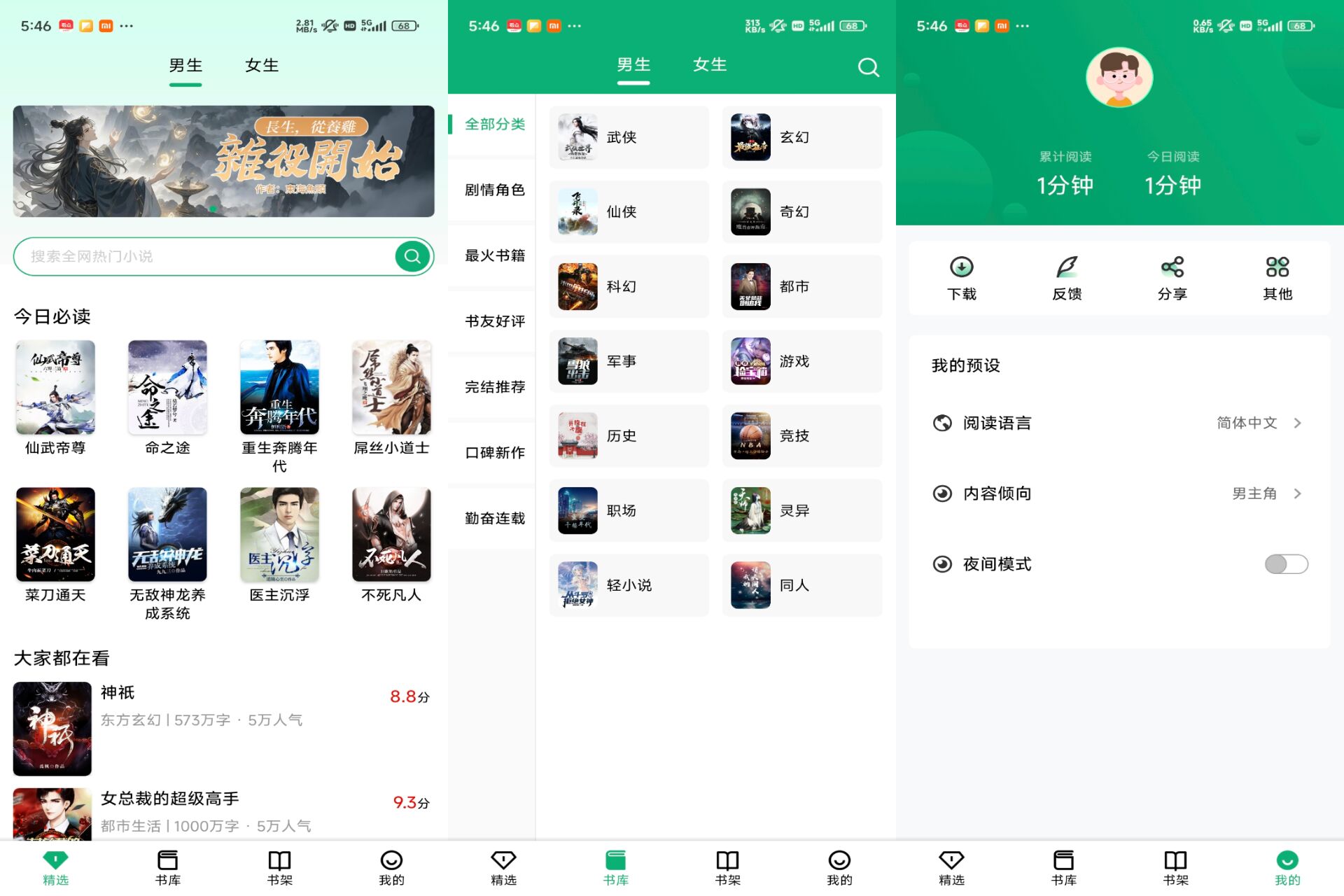This screenshot has width=1344, height=896.
Task: Tap the 分享 share option
Action: click(1172, 278)
